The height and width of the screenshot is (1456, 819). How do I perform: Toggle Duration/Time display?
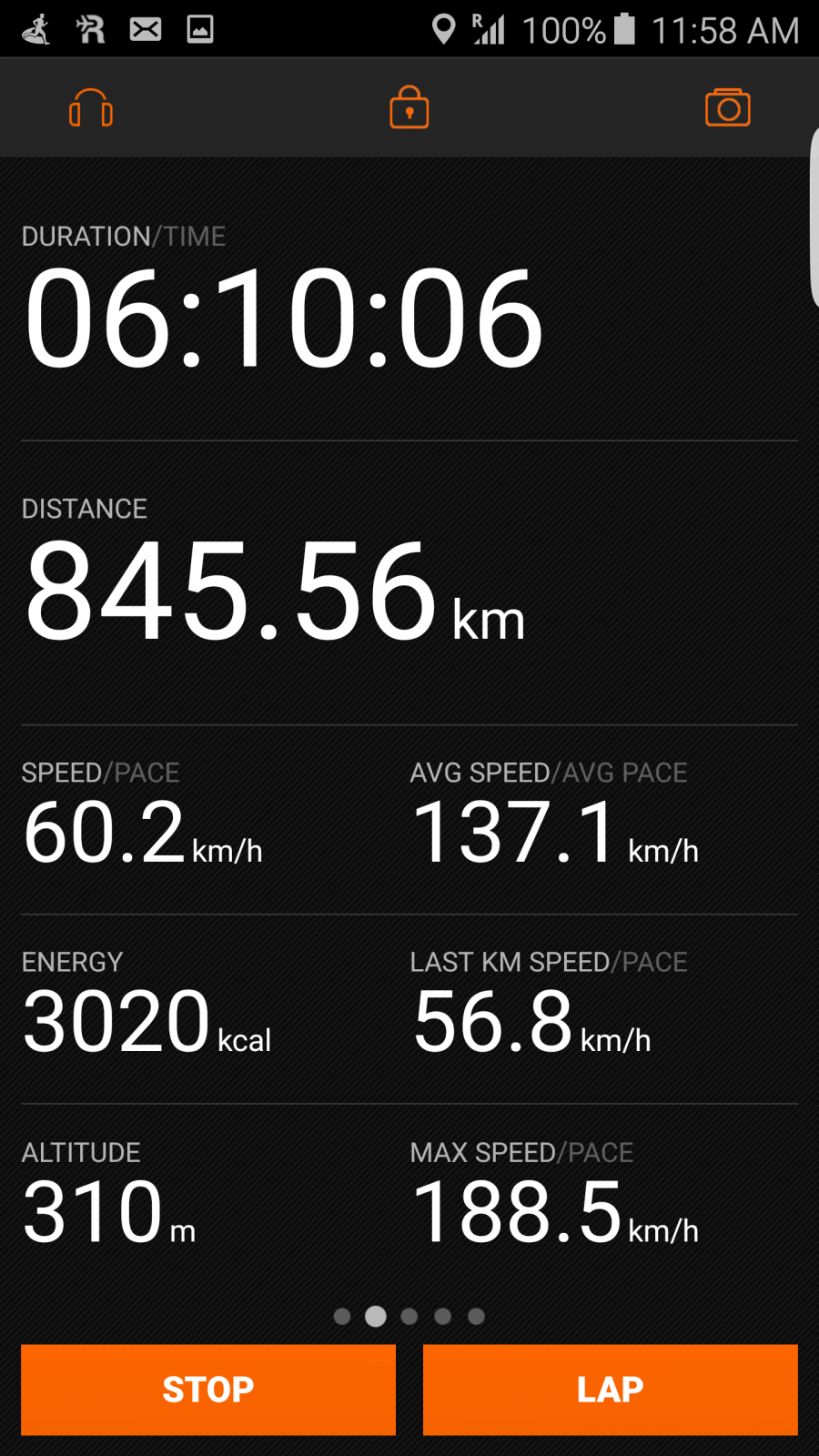point(124,237)
